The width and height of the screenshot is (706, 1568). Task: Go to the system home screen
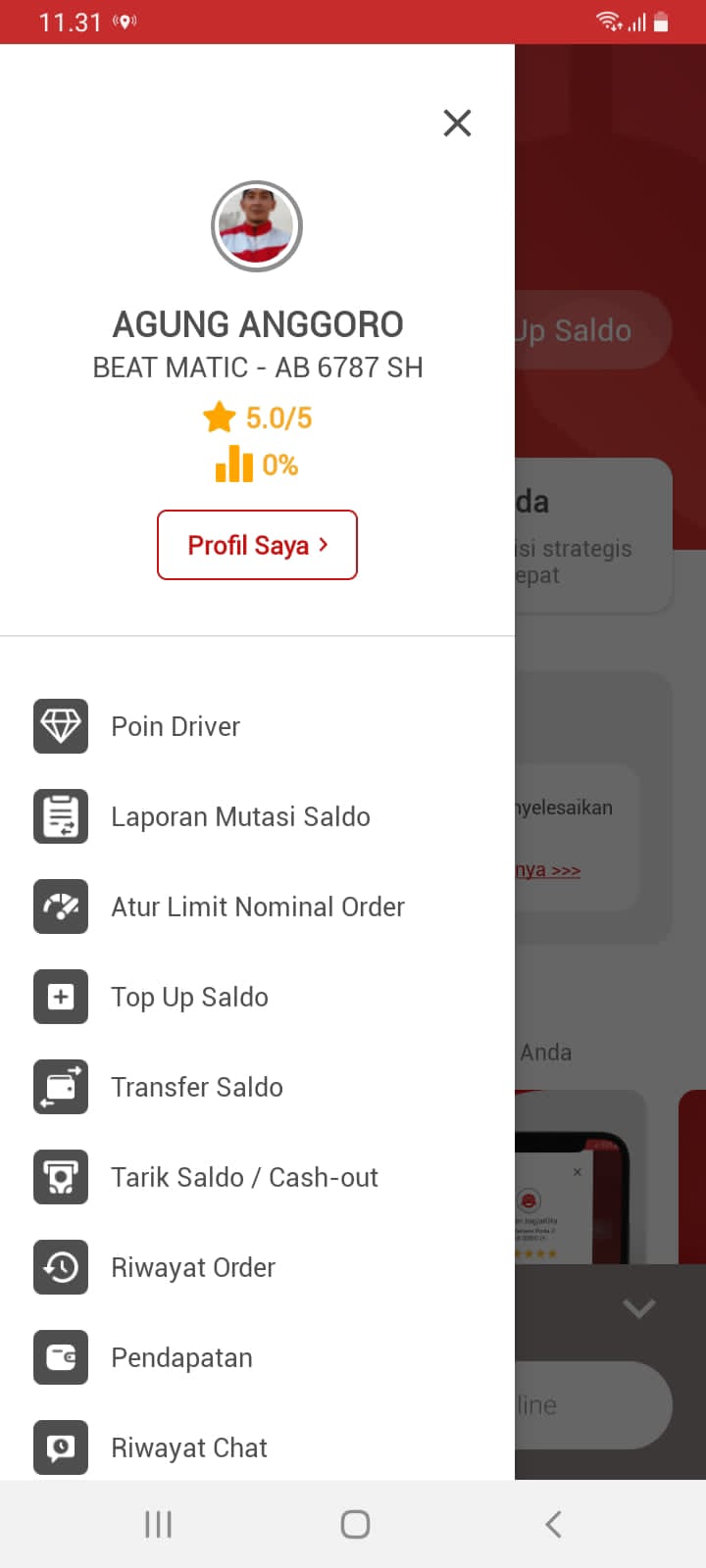coord(355,1524)
